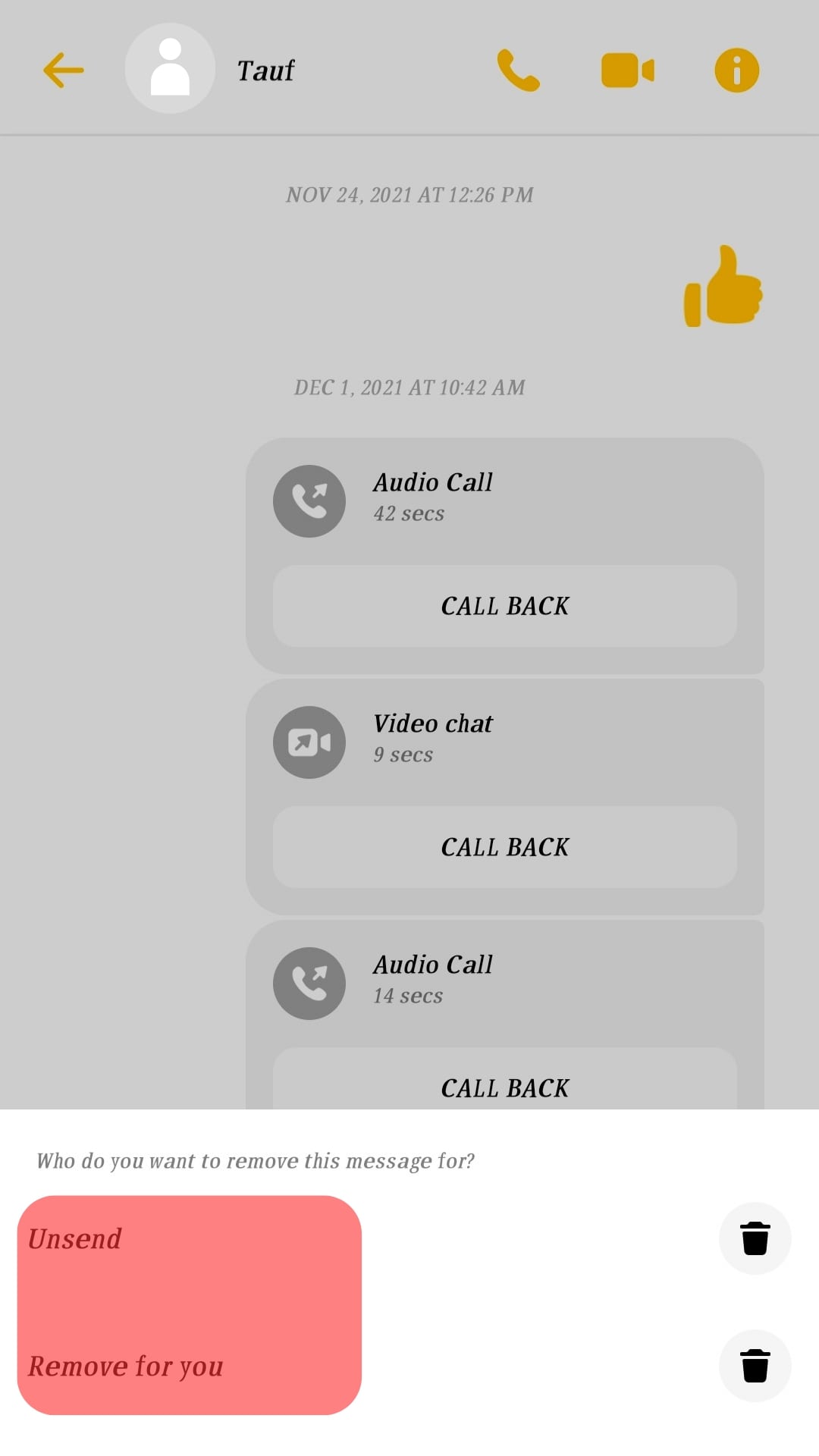
Task: Call back the 9 secs video chat
Action: 504,847
